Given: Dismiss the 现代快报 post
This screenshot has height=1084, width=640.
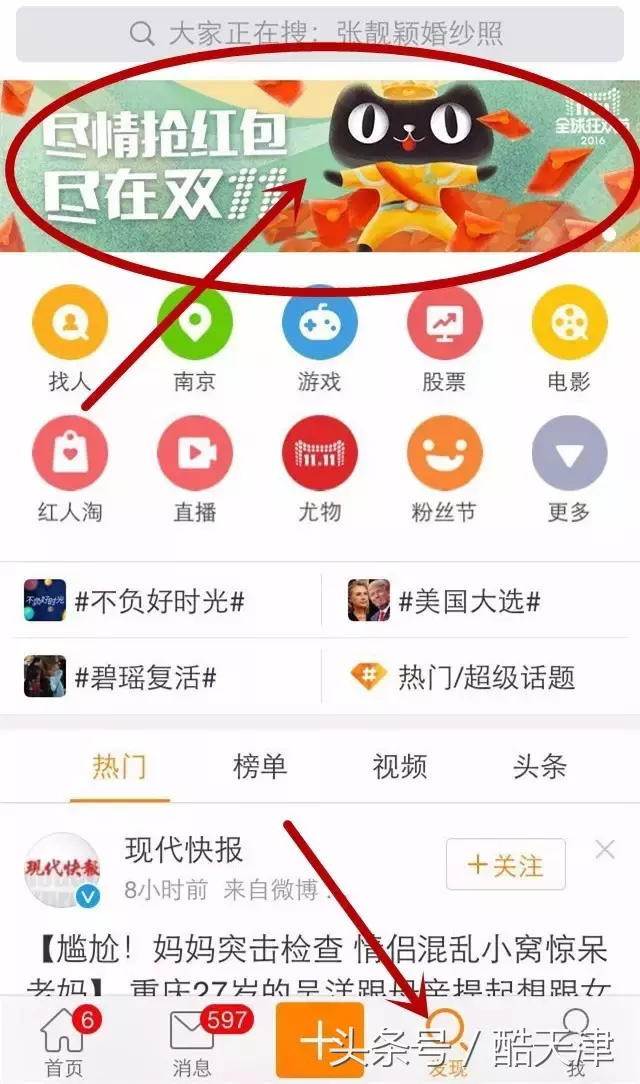Looking at the screenshot, I should tap(605, 850).
